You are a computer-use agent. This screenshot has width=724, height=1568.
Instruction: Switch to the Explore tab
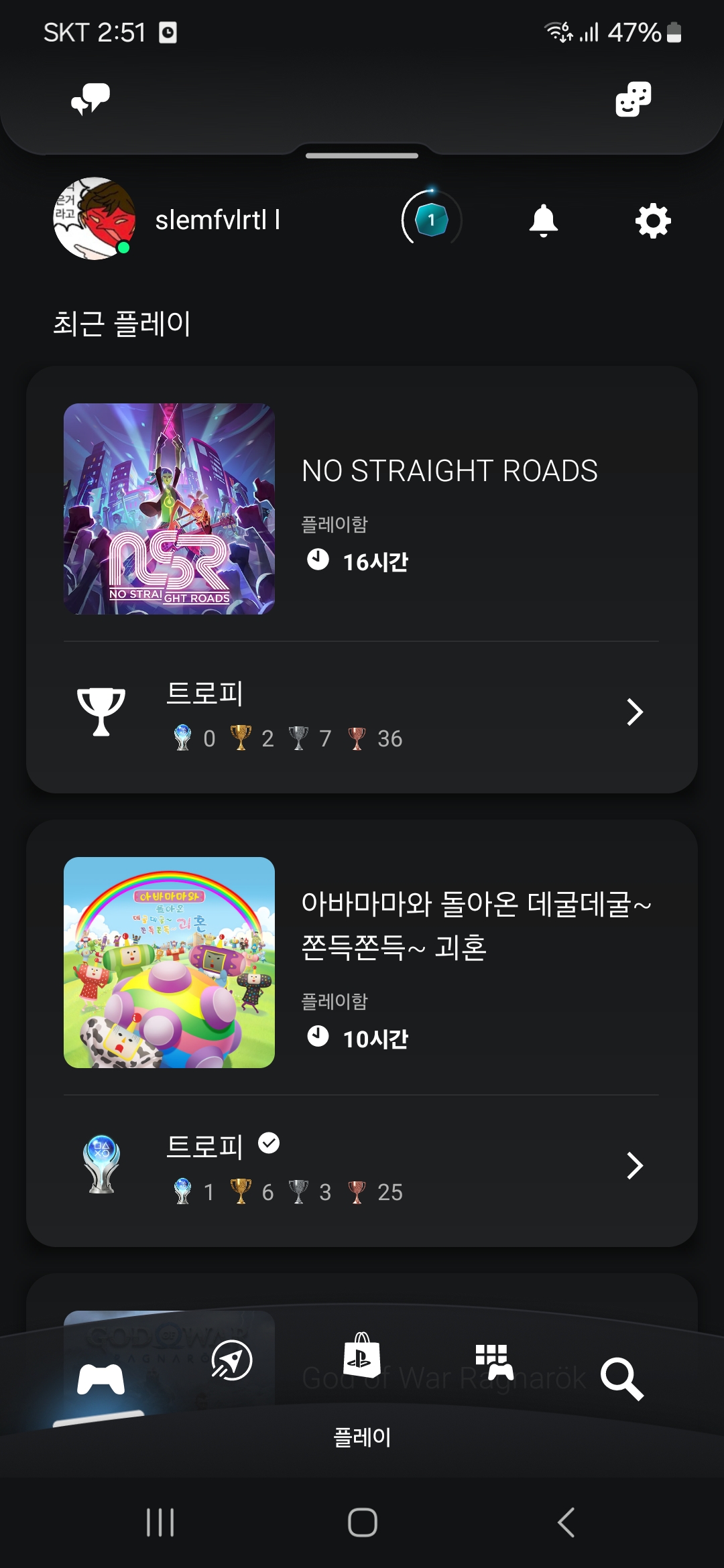click(231, 1360)
